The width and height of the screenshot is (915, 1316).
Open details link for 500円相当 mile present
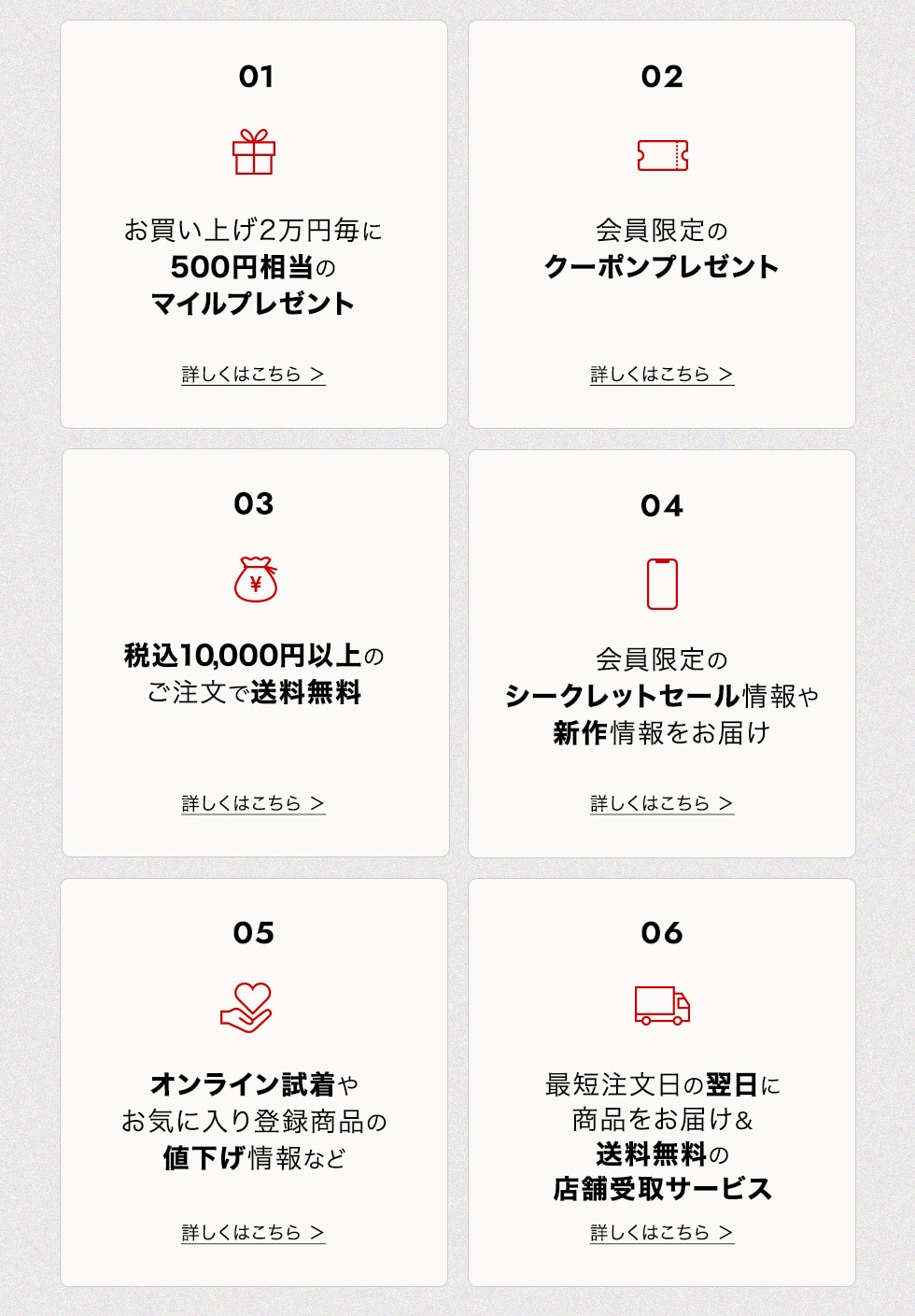[253, 375]
